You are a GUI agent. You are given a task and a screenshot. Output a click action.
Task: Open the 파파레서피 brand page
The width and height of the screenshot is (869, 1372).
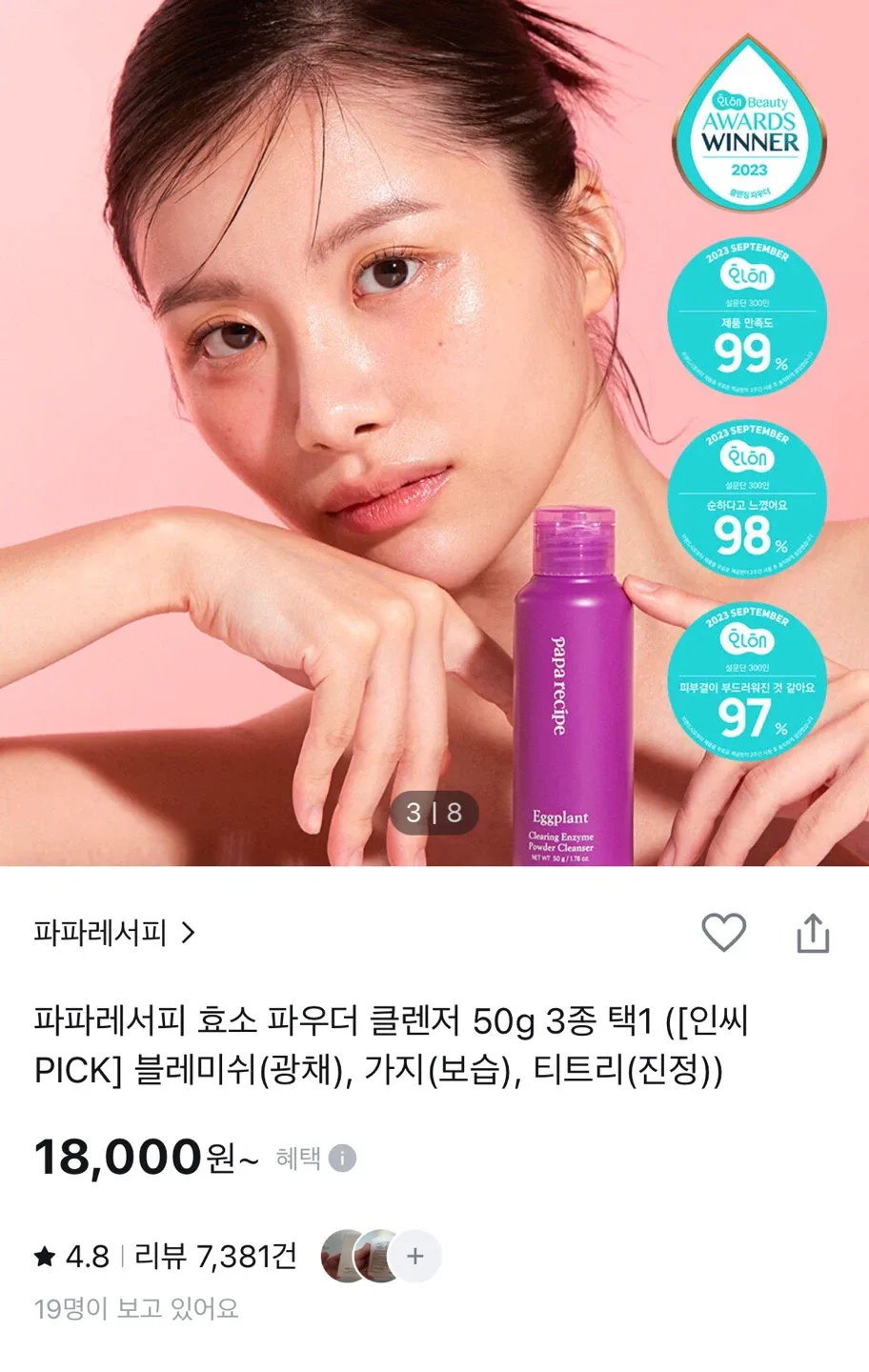[x=113, y=932]
